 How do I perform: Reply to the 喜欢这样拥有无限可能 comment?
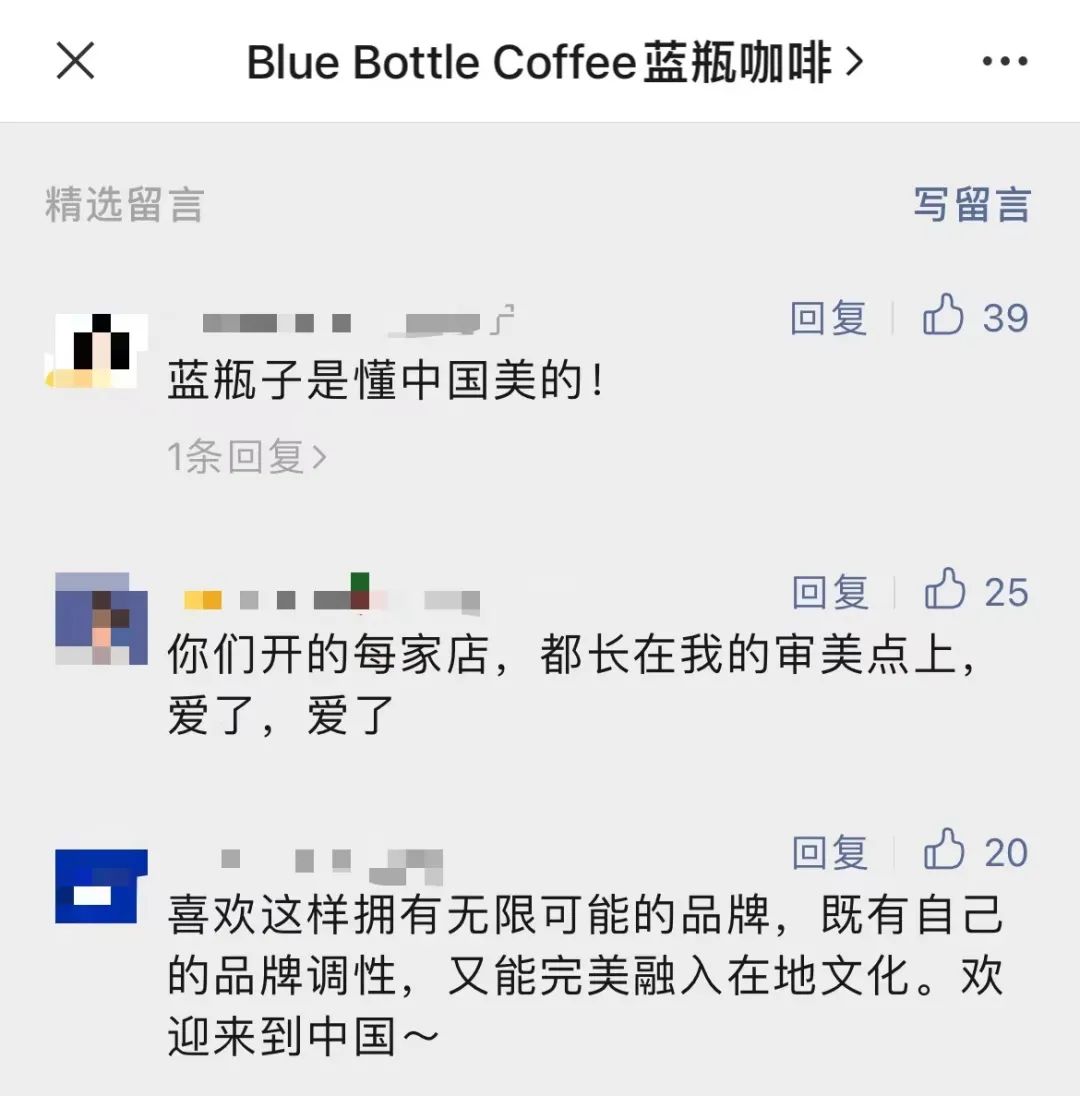829,852
